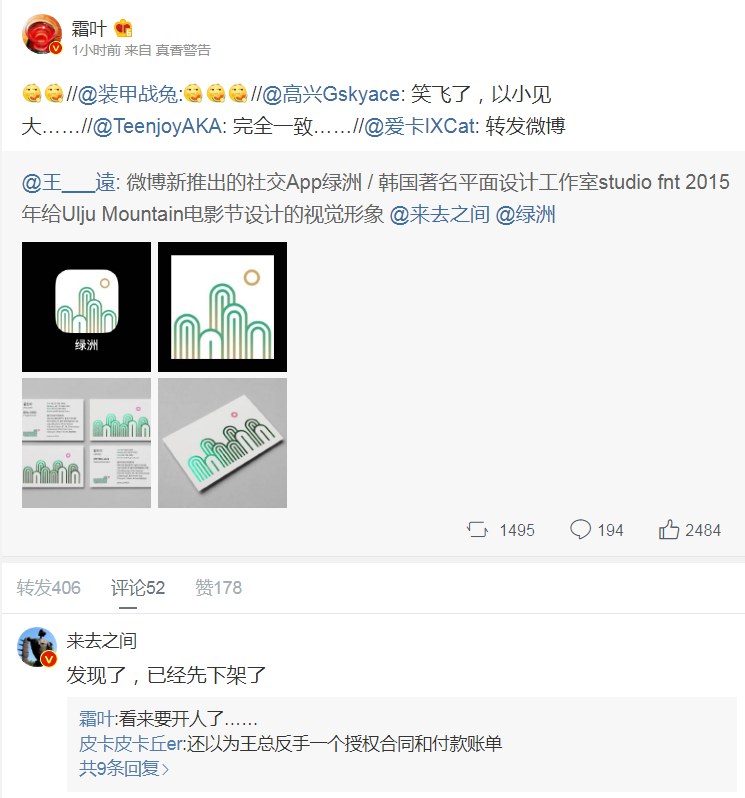View the white-background mountain logo image
This screenshot has width=745, height=798.
tap(222, 307)
